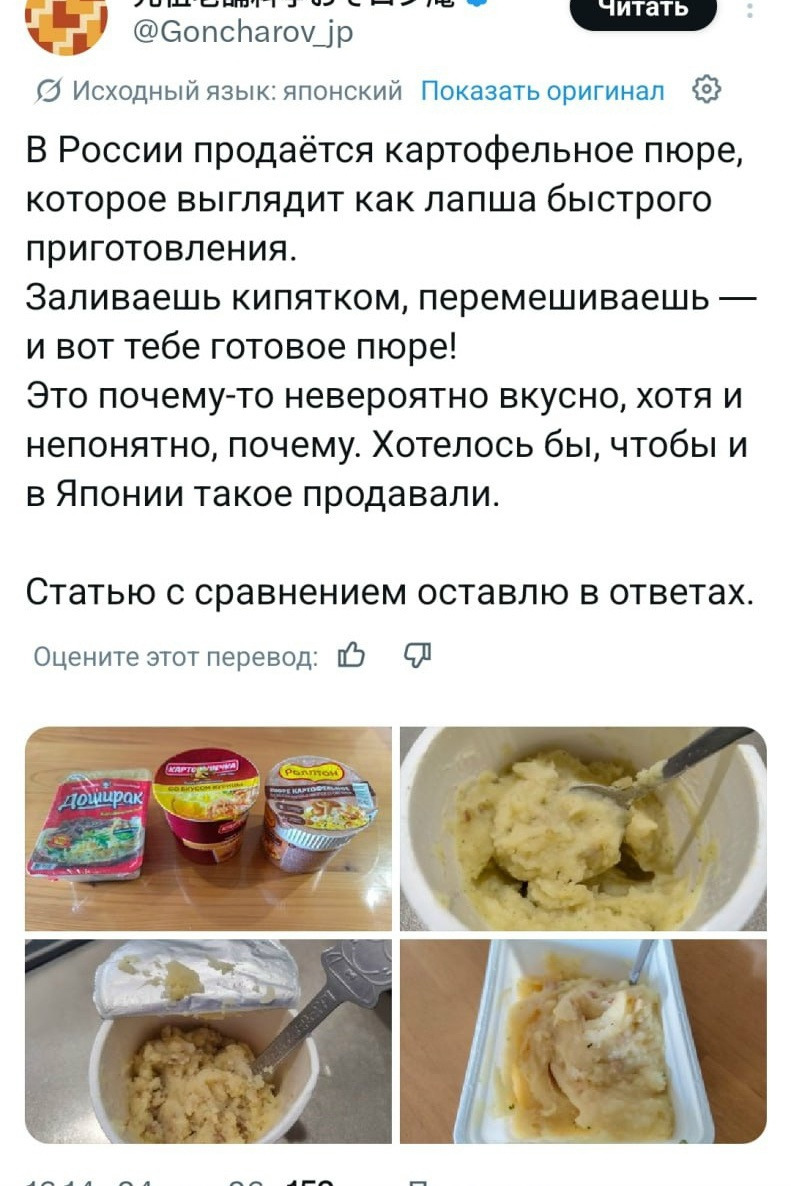Open translation settings gear
This screenshot has width=791, height=1186.
pos(706,90)
